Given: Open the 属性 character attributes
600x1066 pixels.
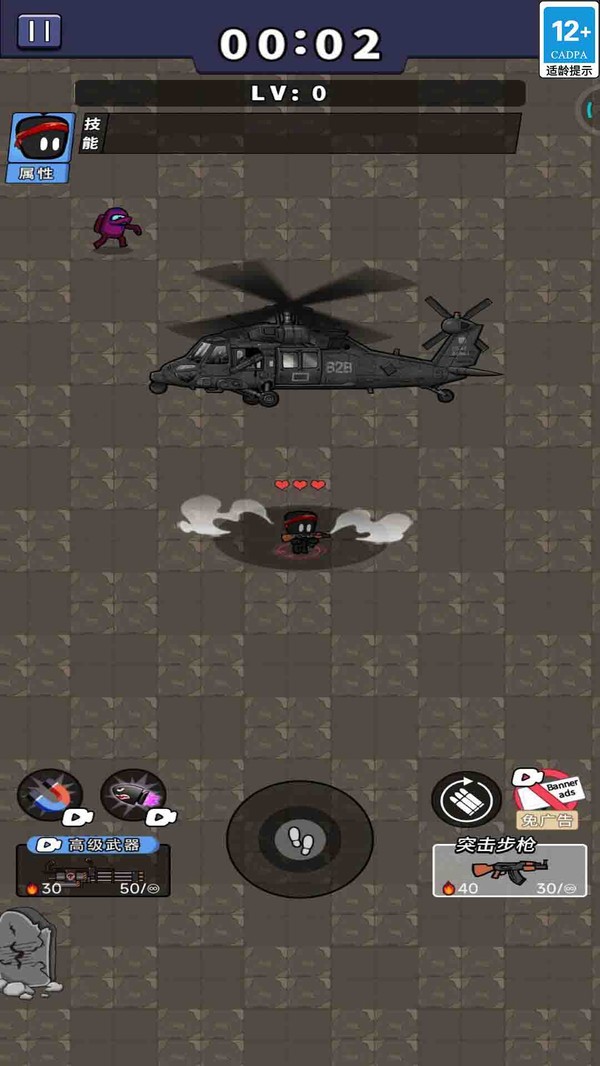Looking at the screenshot, I should click(x=43, y=148).
